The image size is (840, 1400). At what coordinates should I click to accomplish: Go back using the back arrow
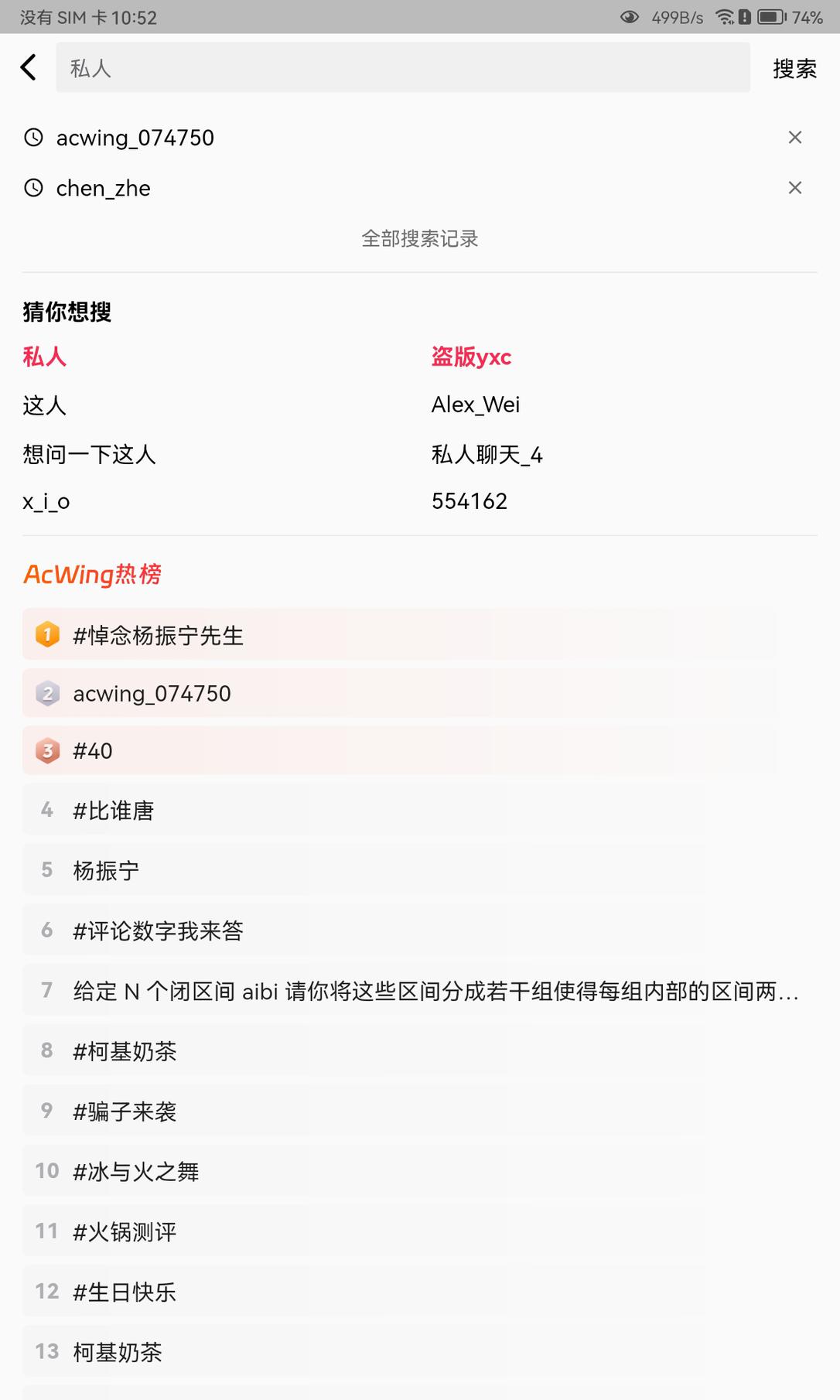coord(29,68)
